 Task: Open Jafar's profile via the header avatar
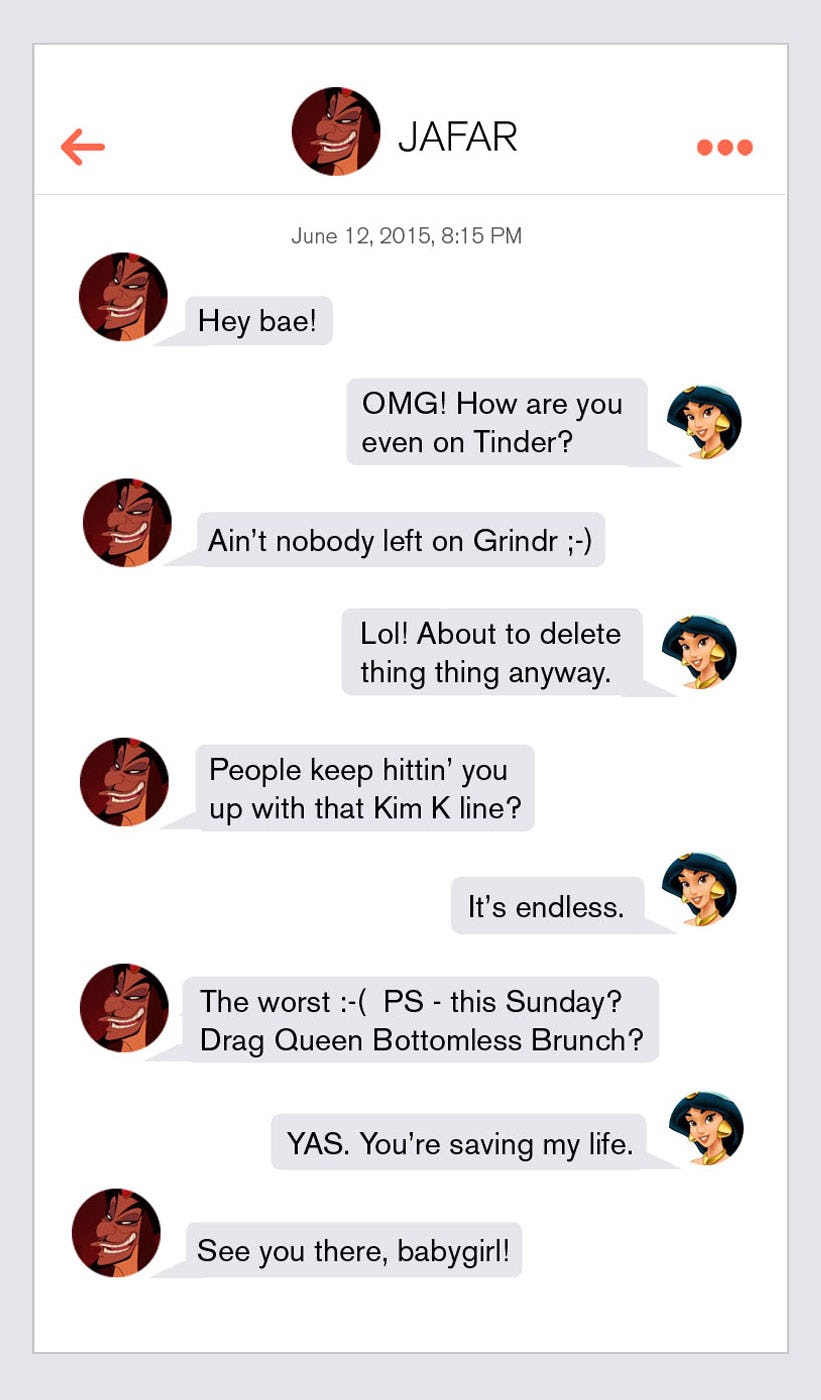335,131
